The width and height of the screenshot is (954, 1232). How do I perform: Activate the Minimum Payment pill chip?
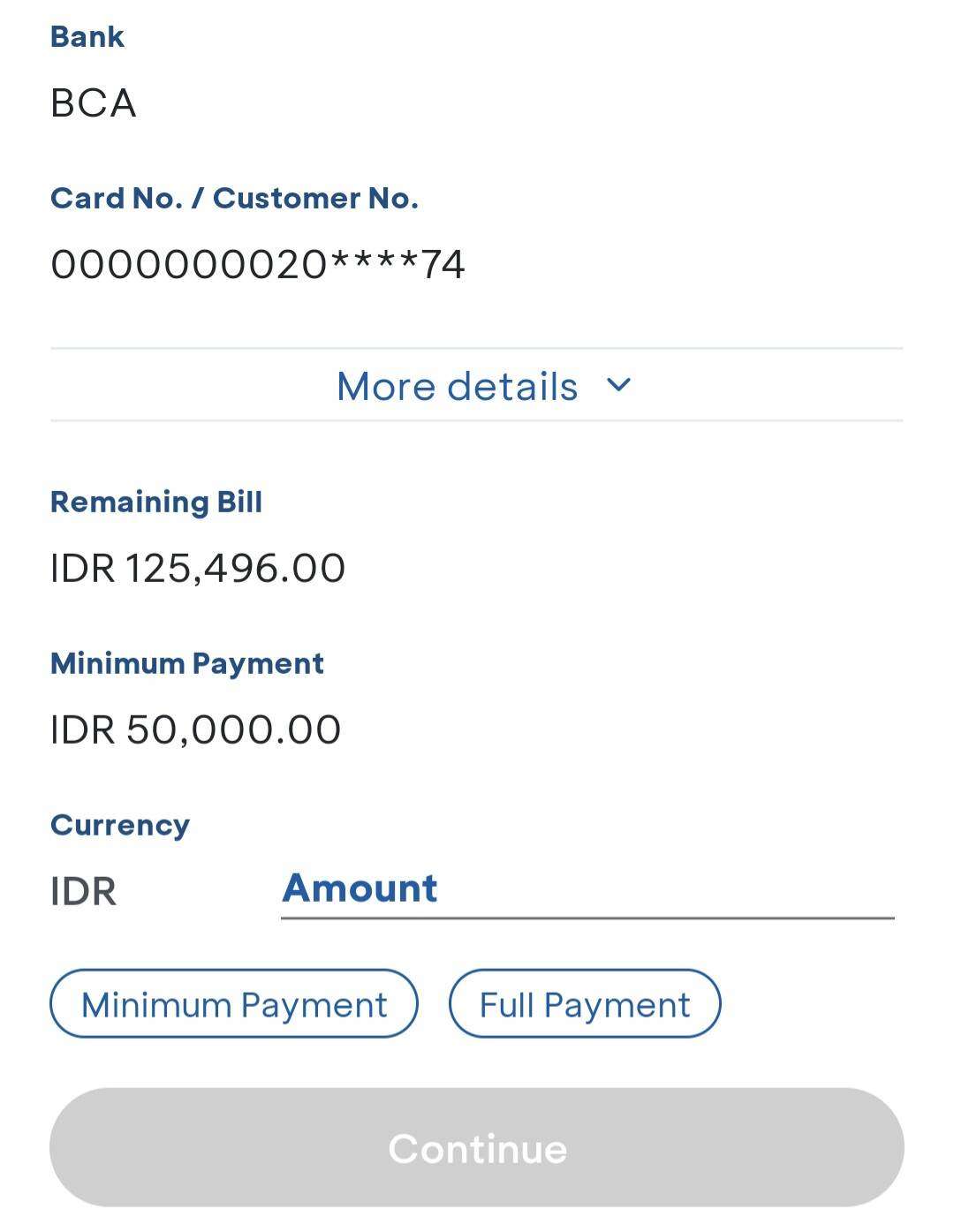tap(234, 1003)
